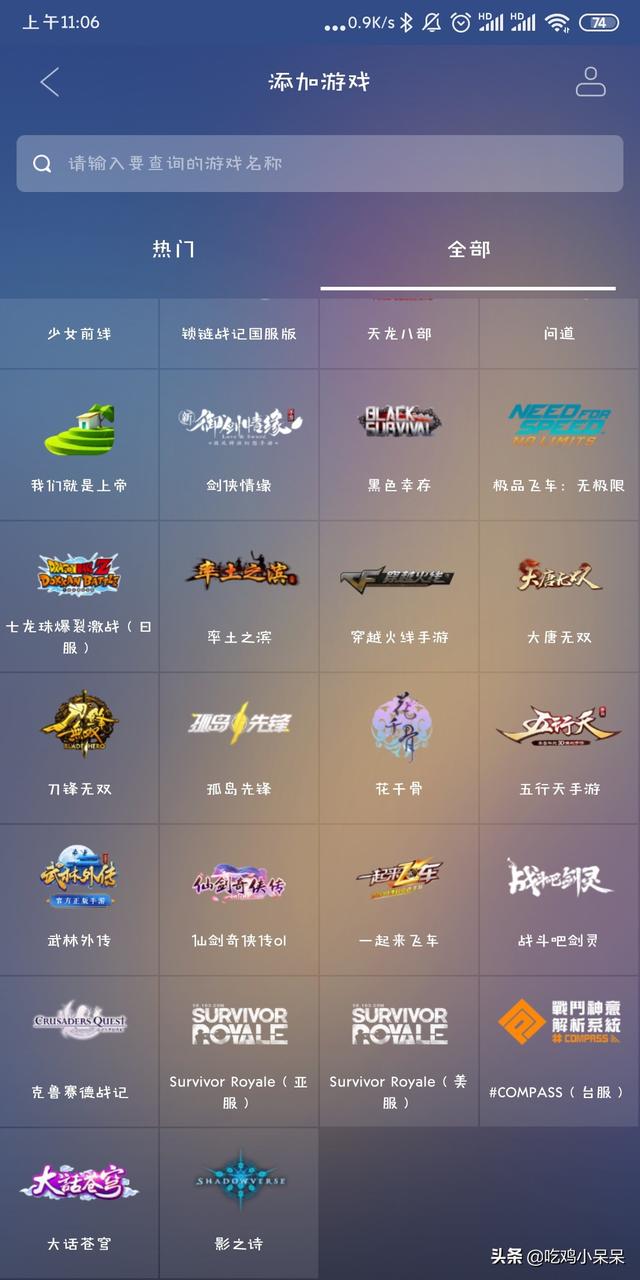Select the 全部 tab

468,249
